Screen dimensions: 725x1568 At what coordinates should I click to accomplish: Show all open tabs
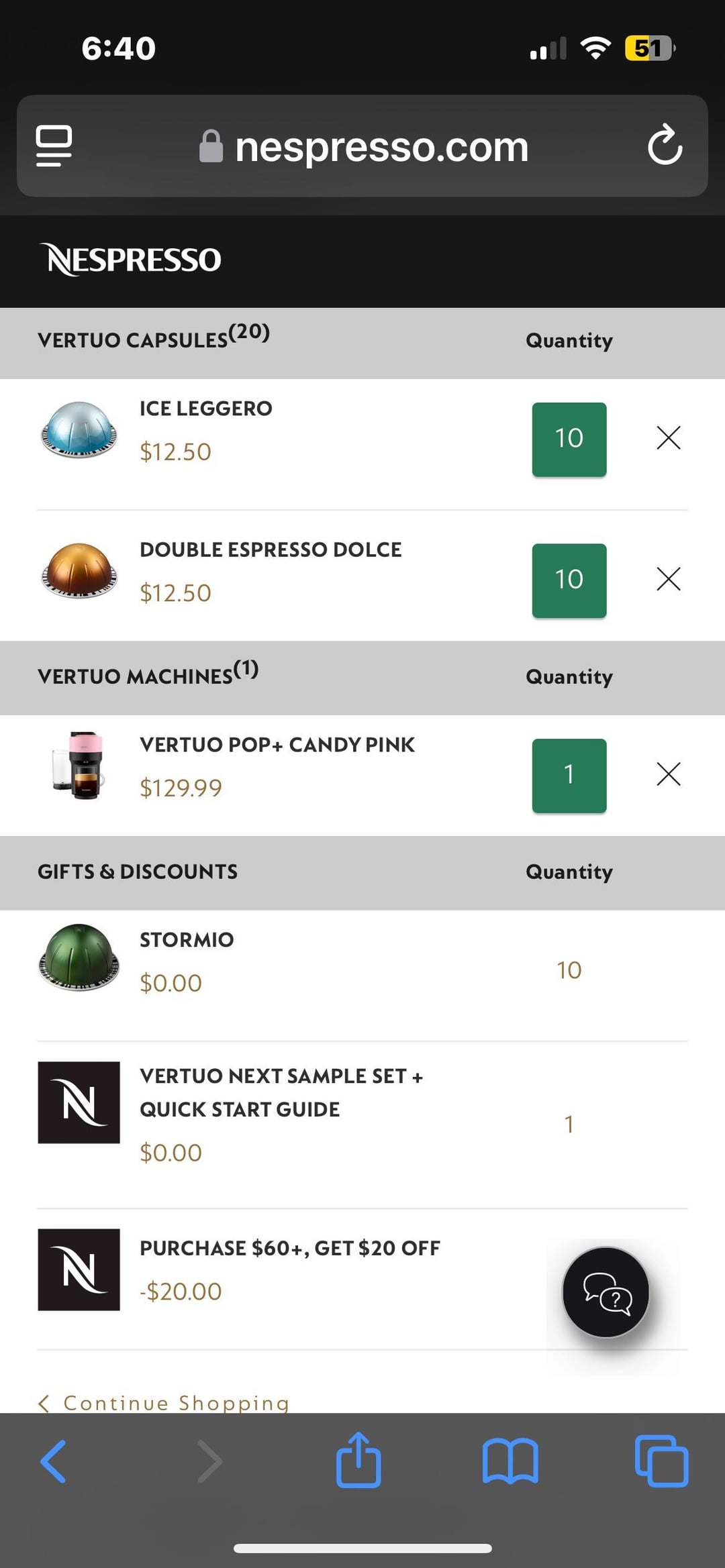coord(662,1461)
